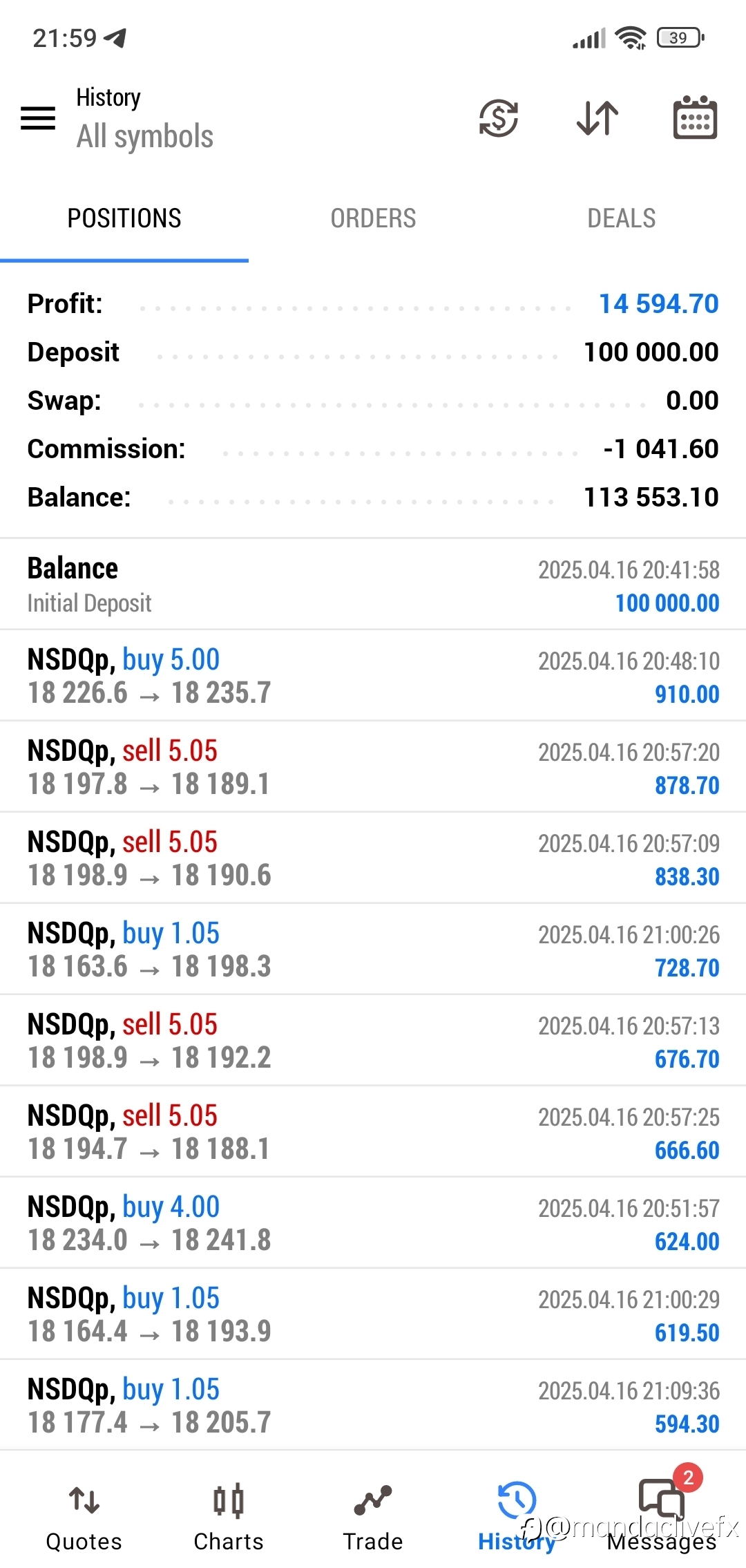
Task: Open the sell position with profit 838.30
Action: tap(373, 858)
